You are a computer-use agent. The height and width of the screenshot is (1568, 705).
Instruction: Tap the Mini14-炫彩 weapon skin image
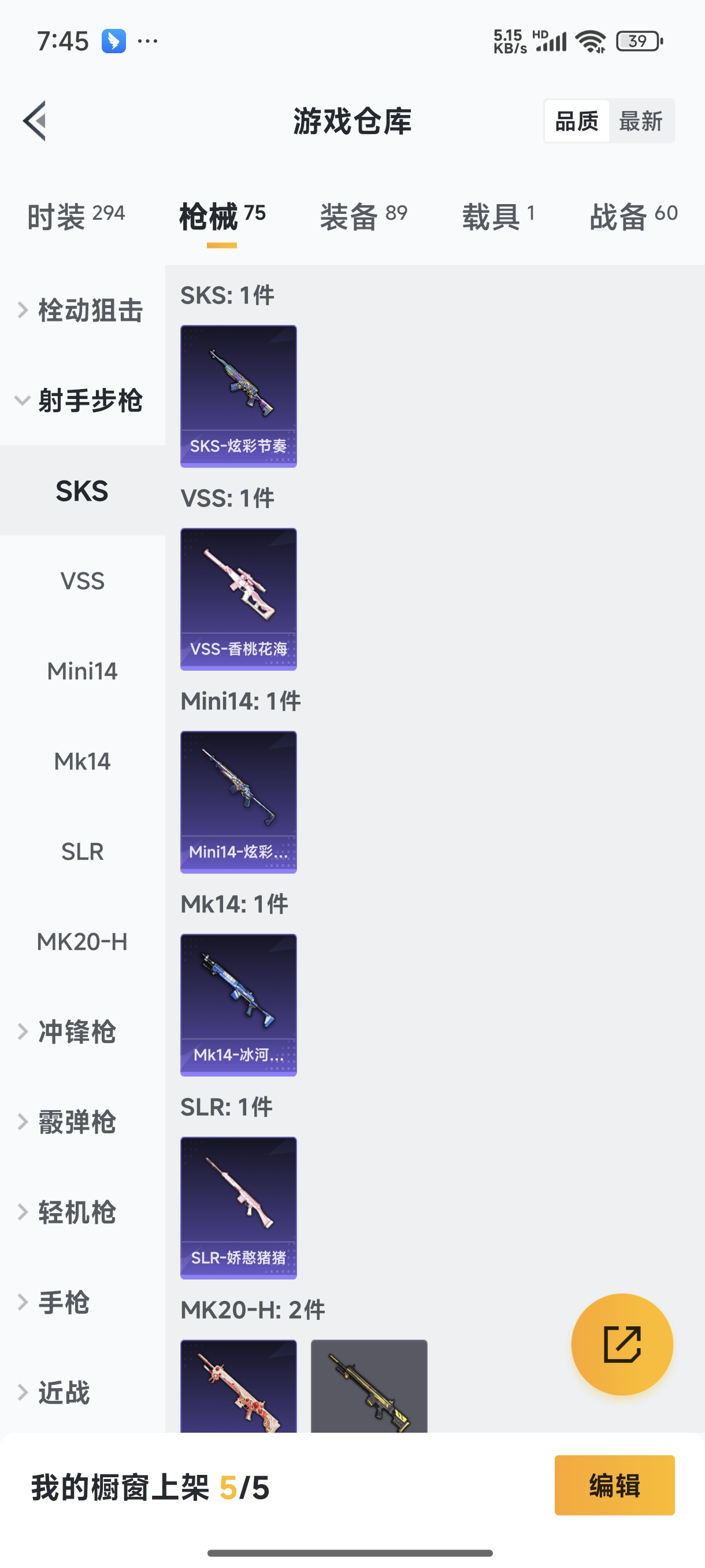(x=238, y=803)
